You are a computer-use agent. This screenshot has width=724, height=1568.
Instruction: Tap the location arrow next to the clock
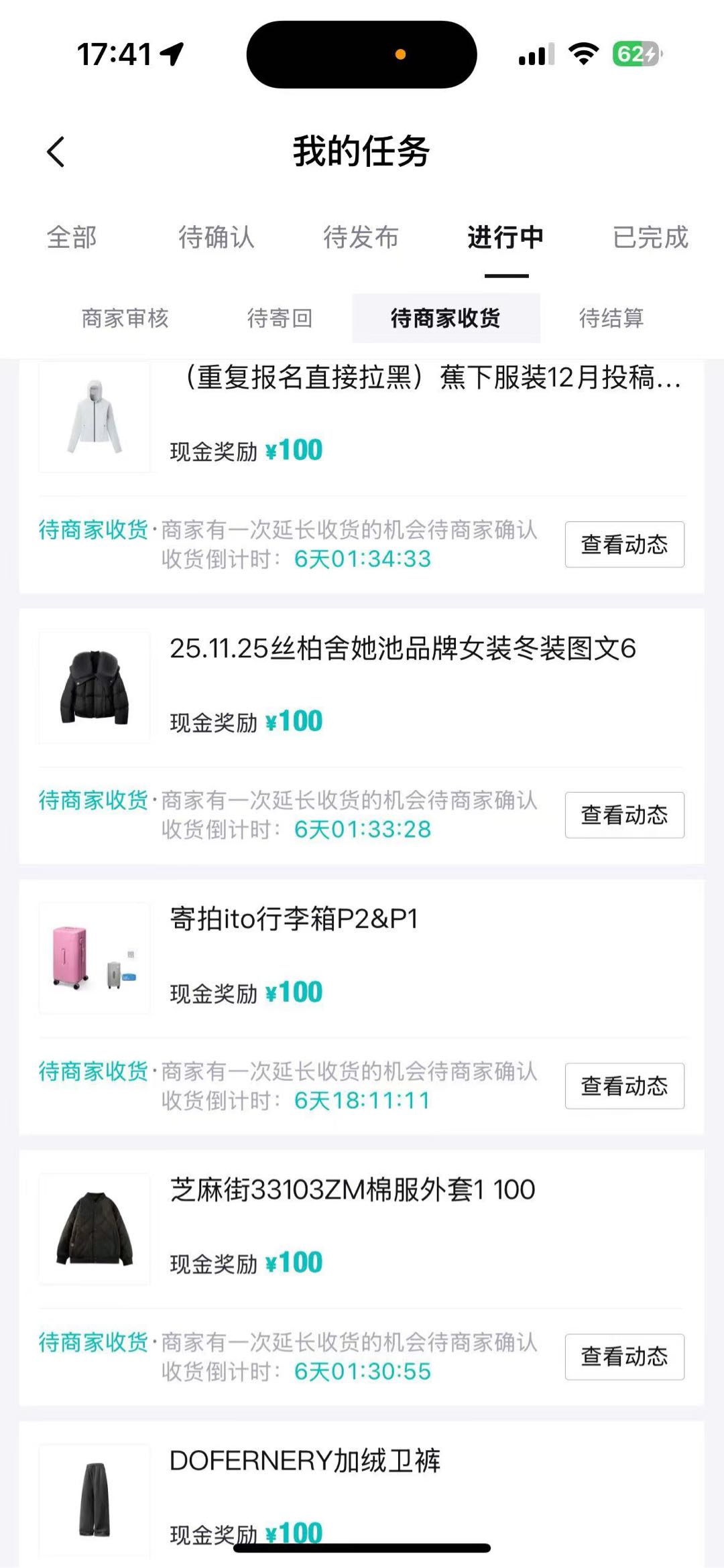tap(171, 51)
